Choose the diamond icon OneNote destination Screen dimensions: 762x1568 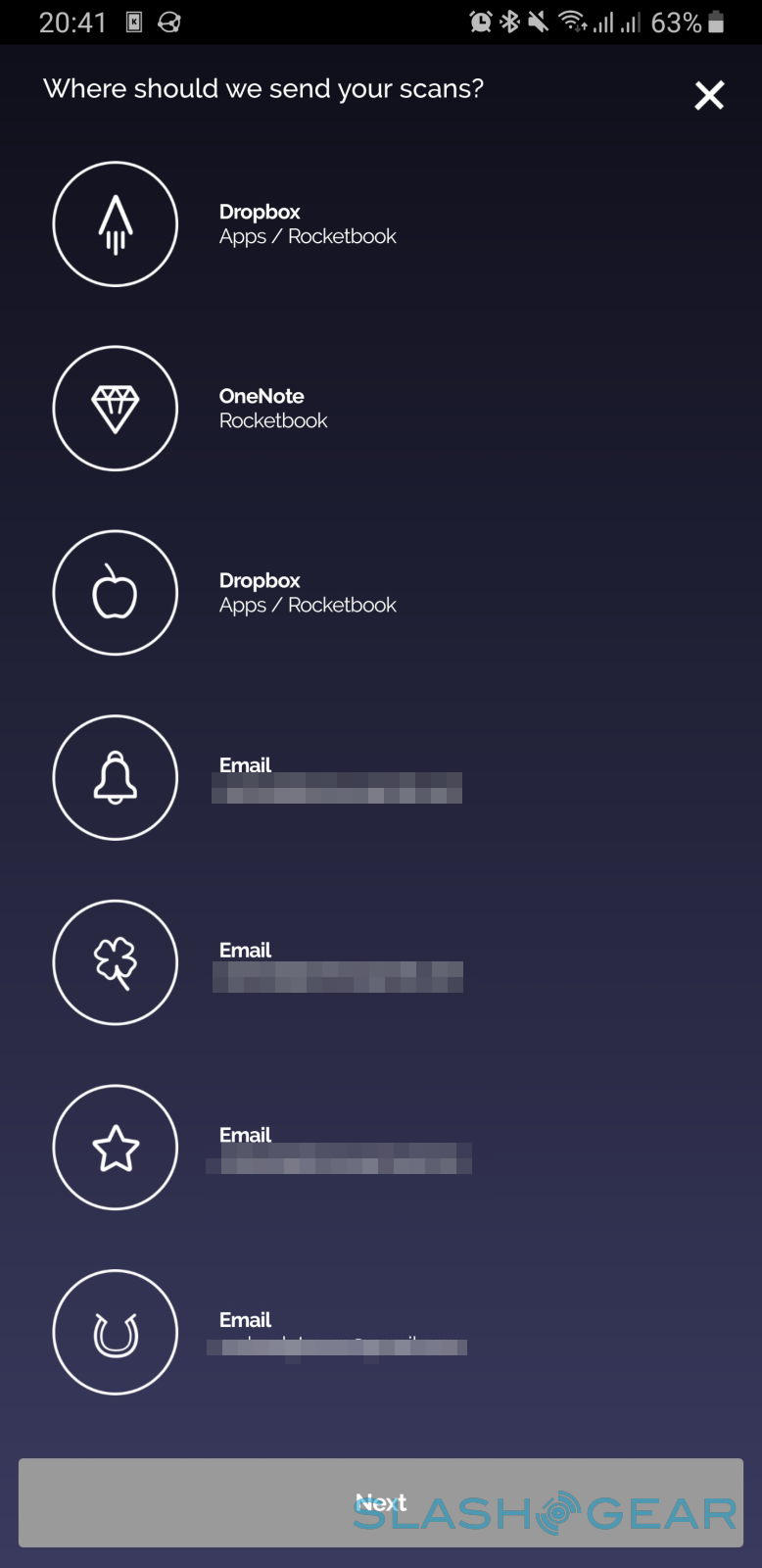click(x=116, y=409)
